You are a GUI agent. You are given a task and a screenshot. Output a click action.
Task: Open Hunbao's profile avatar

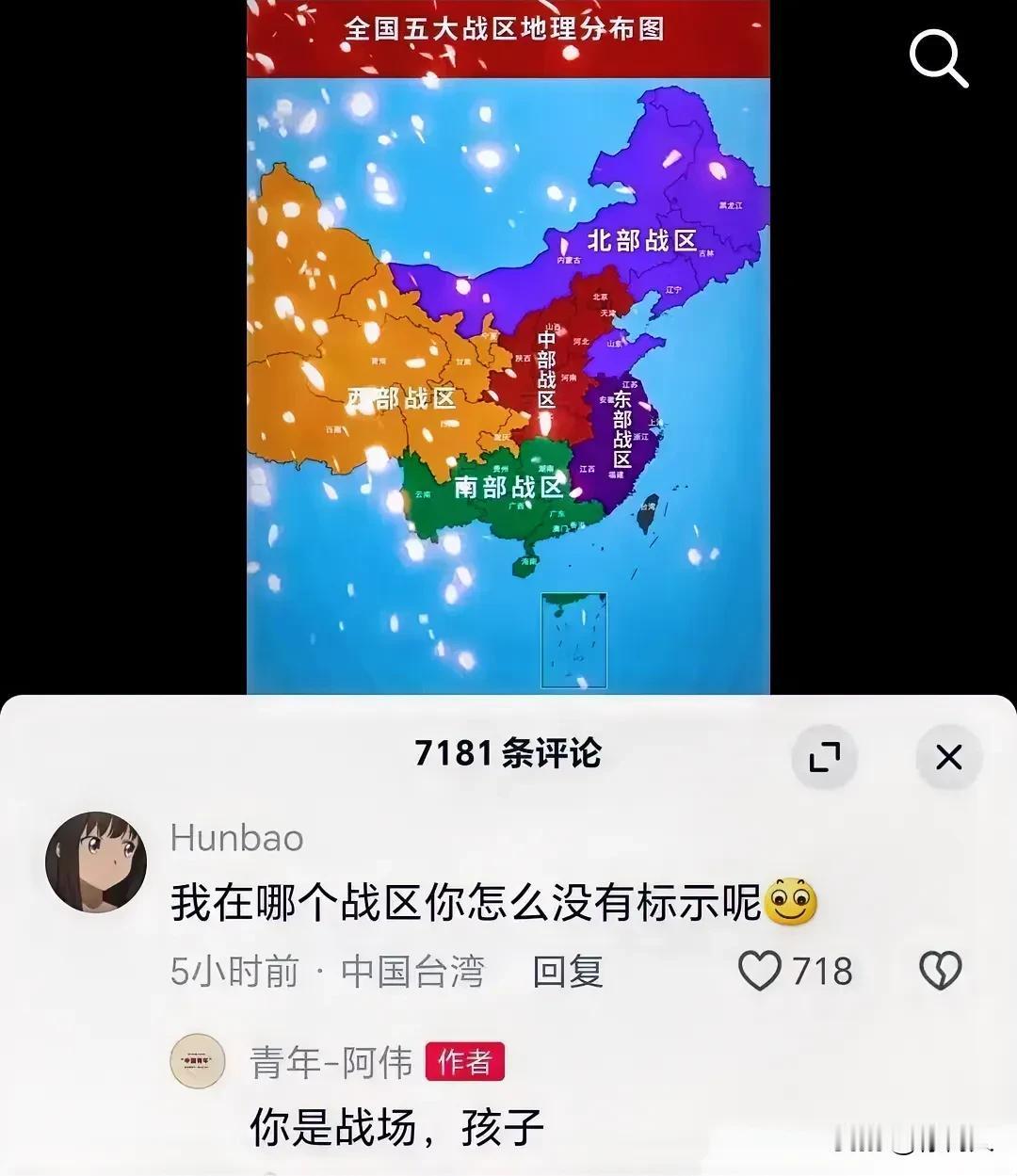[96, 862]
